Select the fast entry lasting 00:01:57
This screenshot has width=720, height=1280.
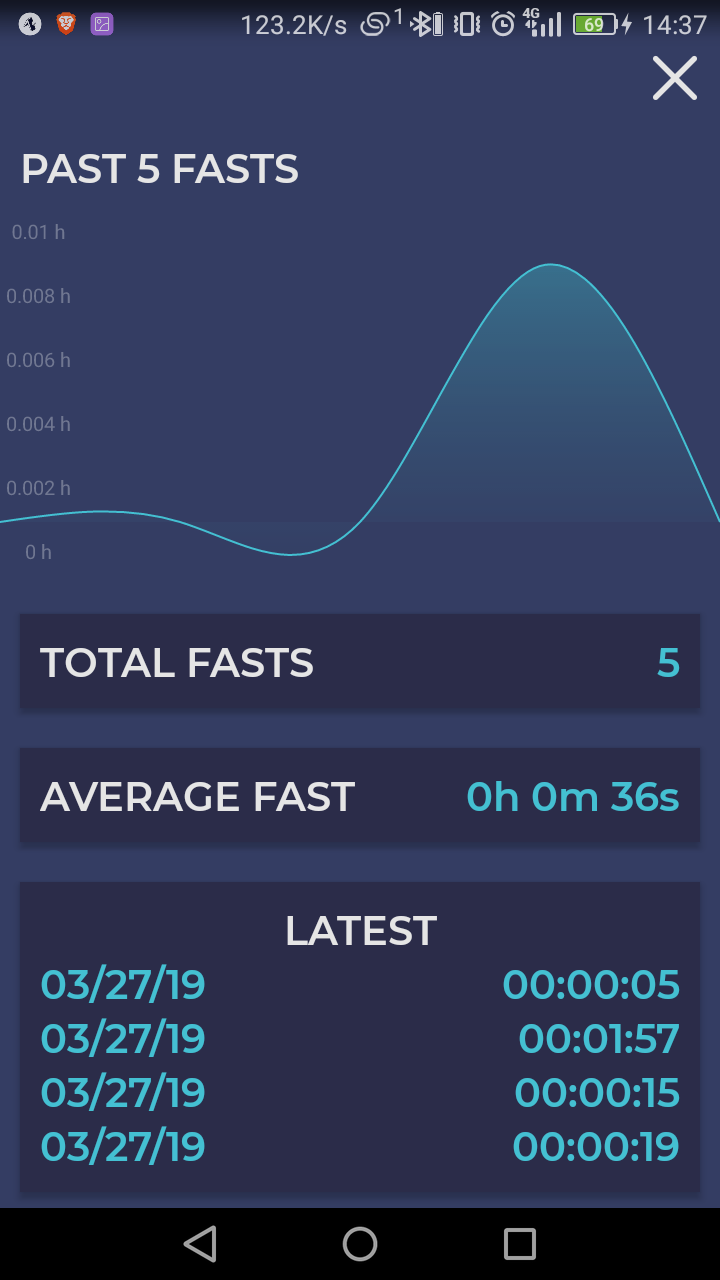click(597, 1039)
